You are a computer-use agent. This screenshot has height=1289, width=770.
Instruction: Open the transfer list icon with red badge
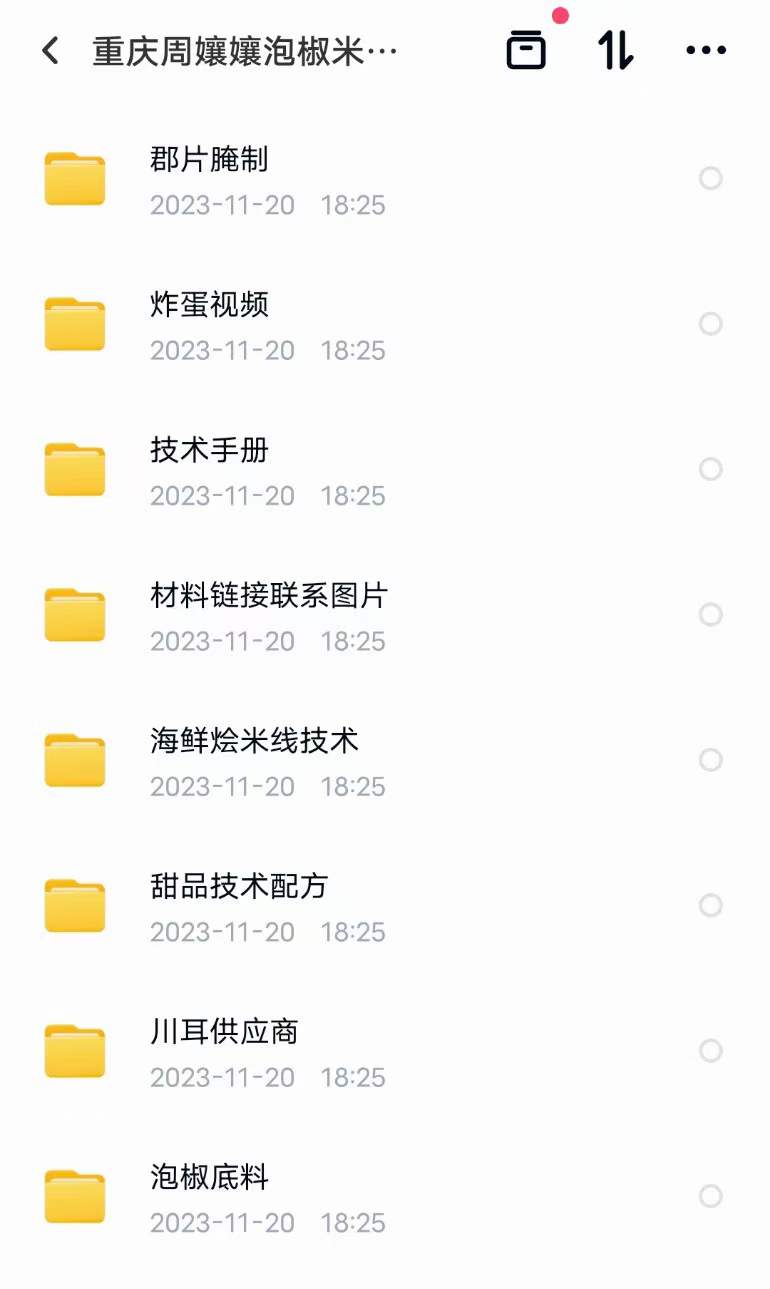(x=527, y=48)
